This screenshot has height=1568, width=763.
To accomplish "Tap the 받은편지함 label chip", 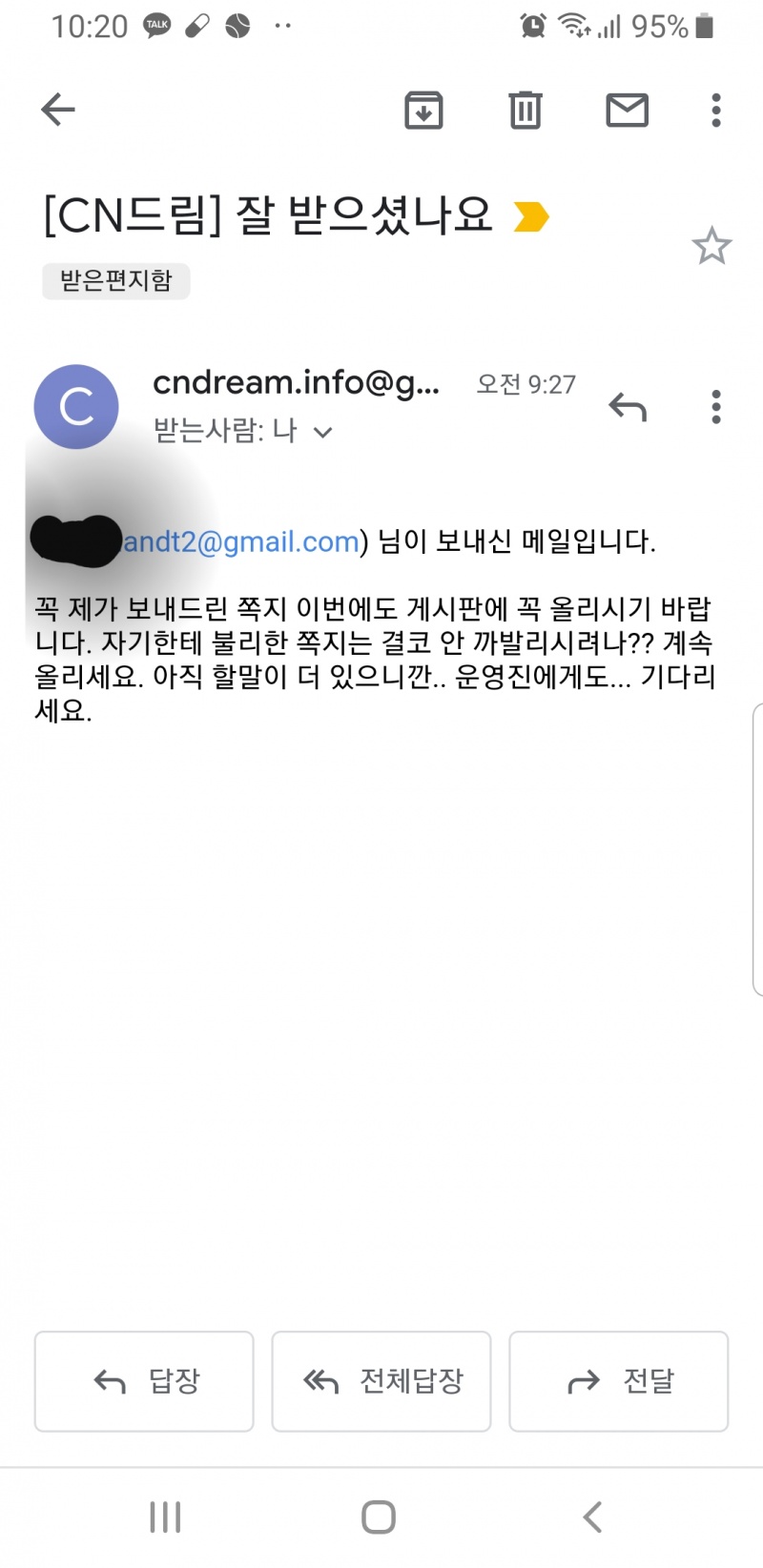I will coord(115,281).
